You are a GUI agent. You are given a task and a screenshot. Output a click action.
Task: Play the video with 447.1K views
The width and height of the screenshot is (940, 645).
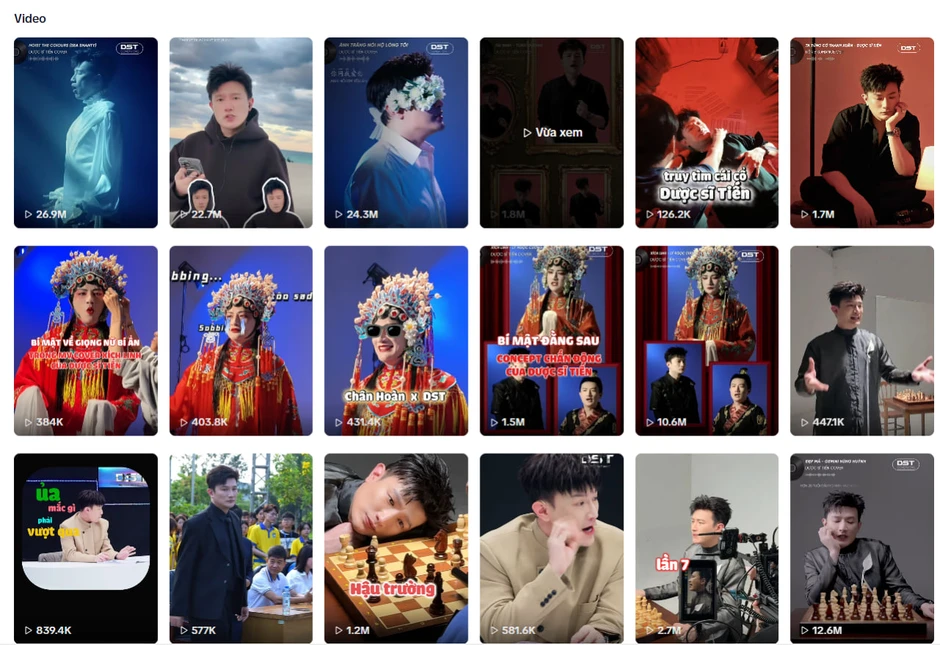(x=862, y=340)
